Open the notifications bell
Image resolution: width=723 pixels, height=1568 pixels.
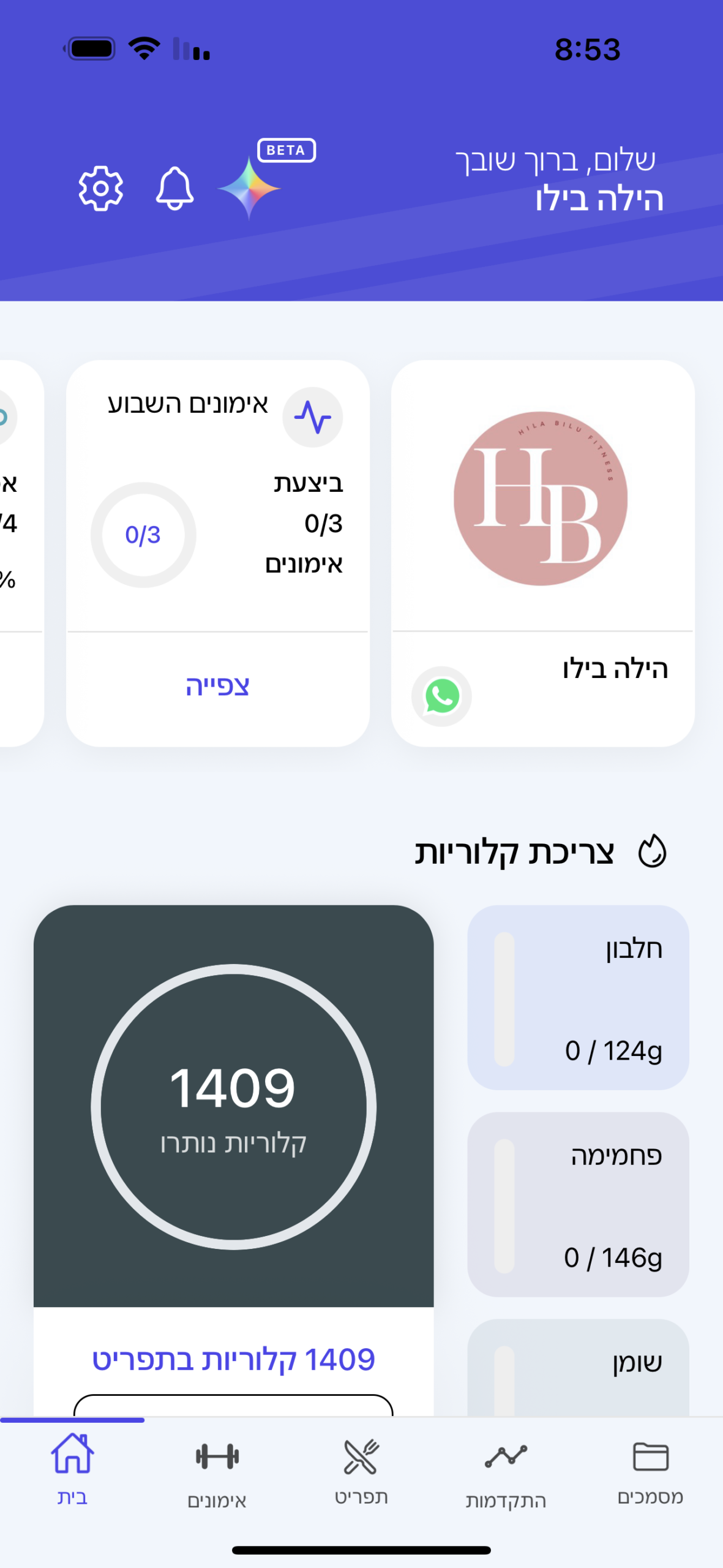coord(175,188)
